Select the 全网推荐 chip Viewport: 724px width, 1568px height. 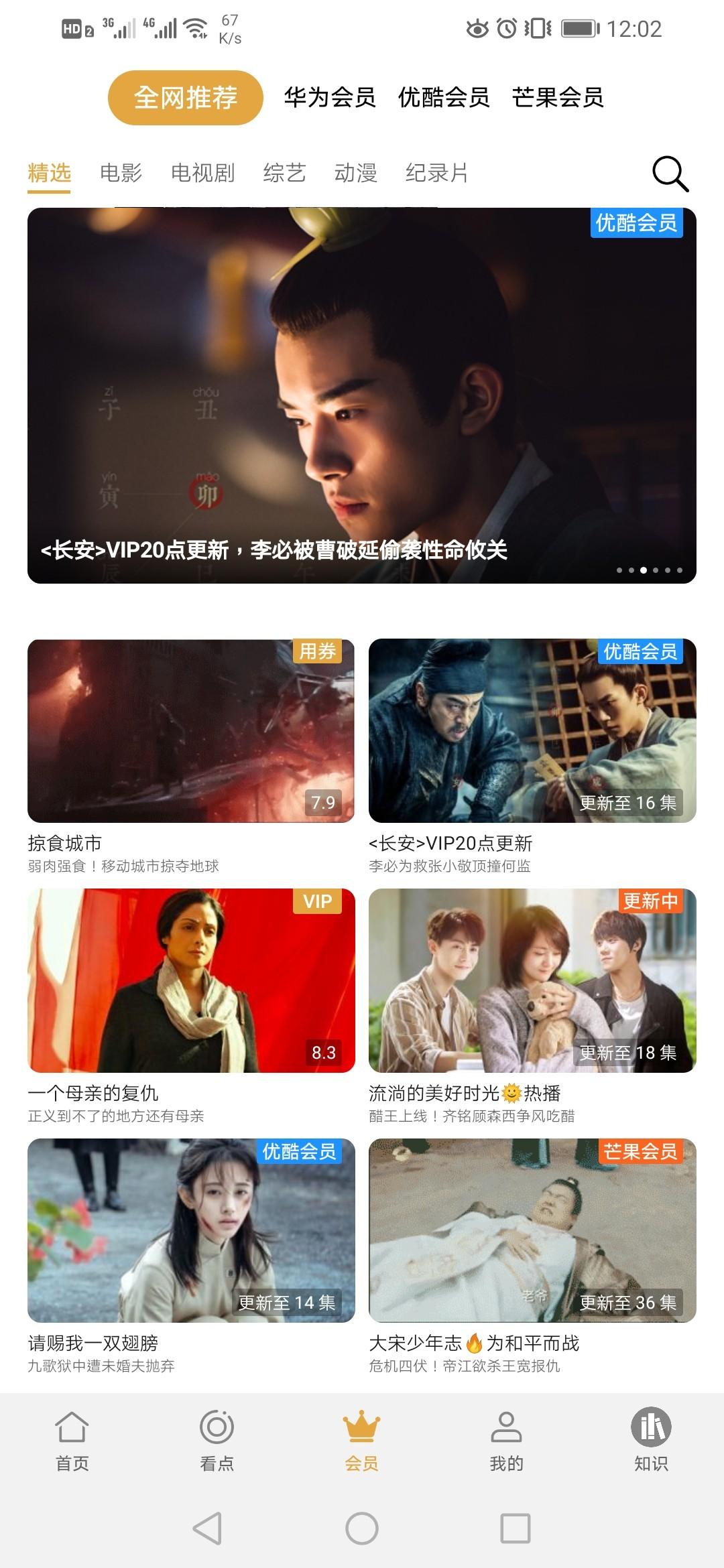pos(185,98)
